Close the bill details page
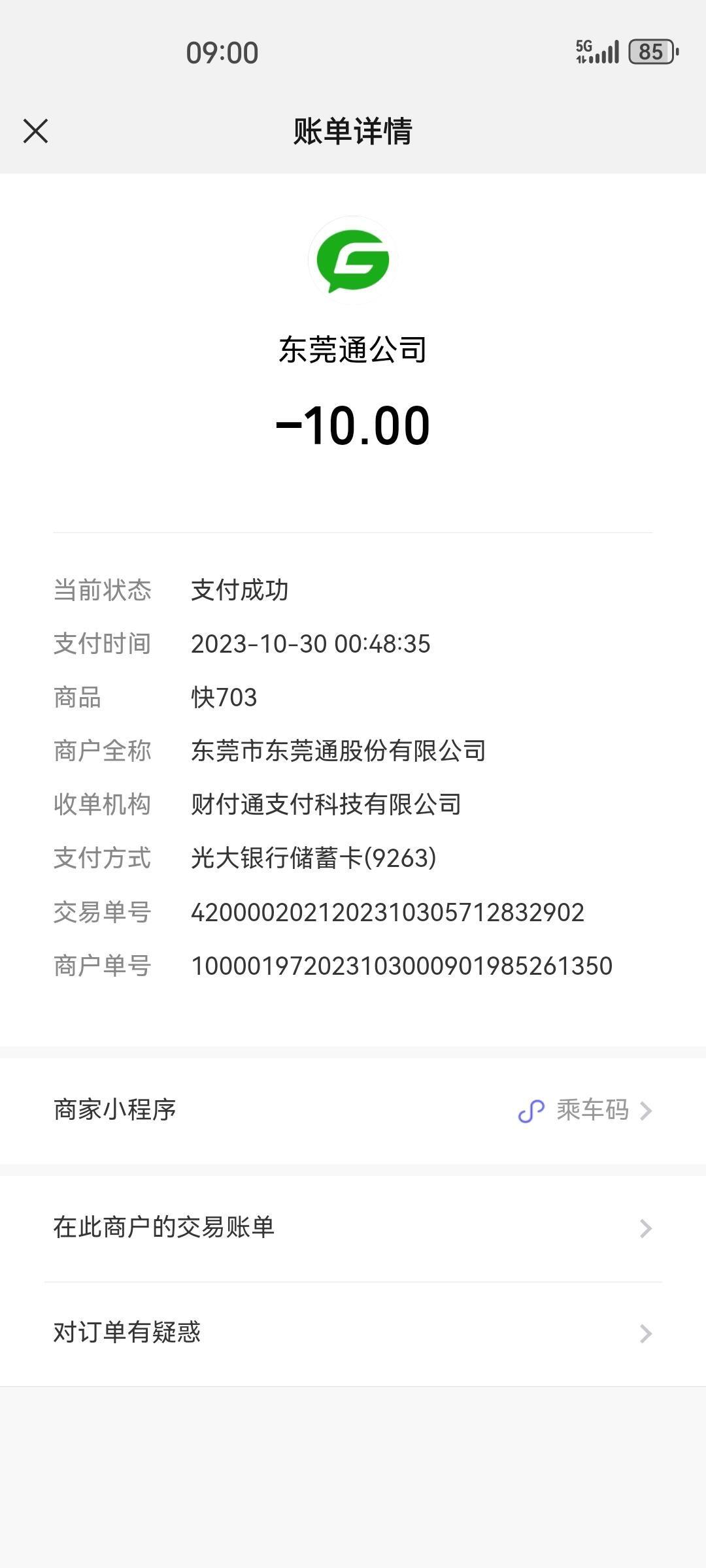Viewport: 706px width, 1568px height. [x=35, y=131]
